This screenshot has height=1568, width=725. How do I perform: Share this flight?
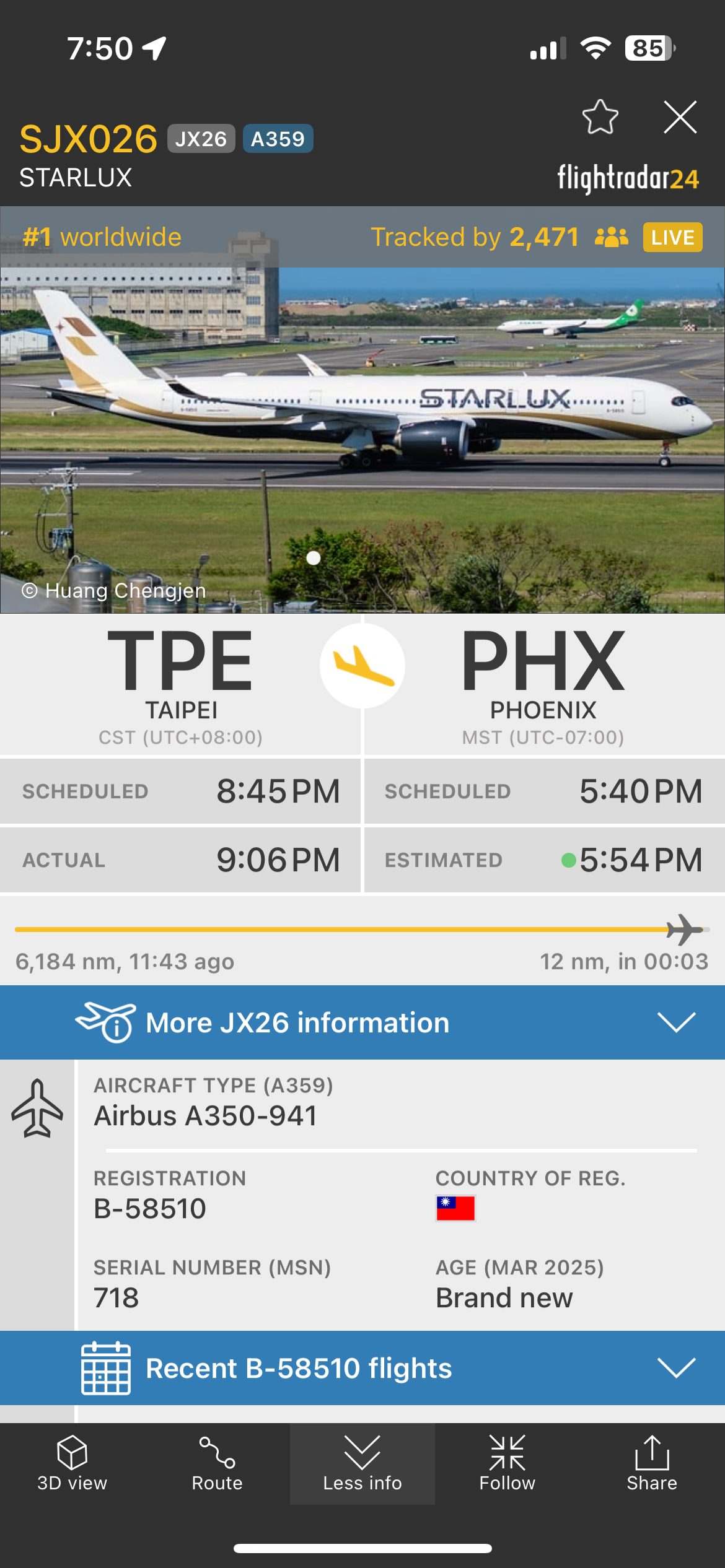point(652,1464)
